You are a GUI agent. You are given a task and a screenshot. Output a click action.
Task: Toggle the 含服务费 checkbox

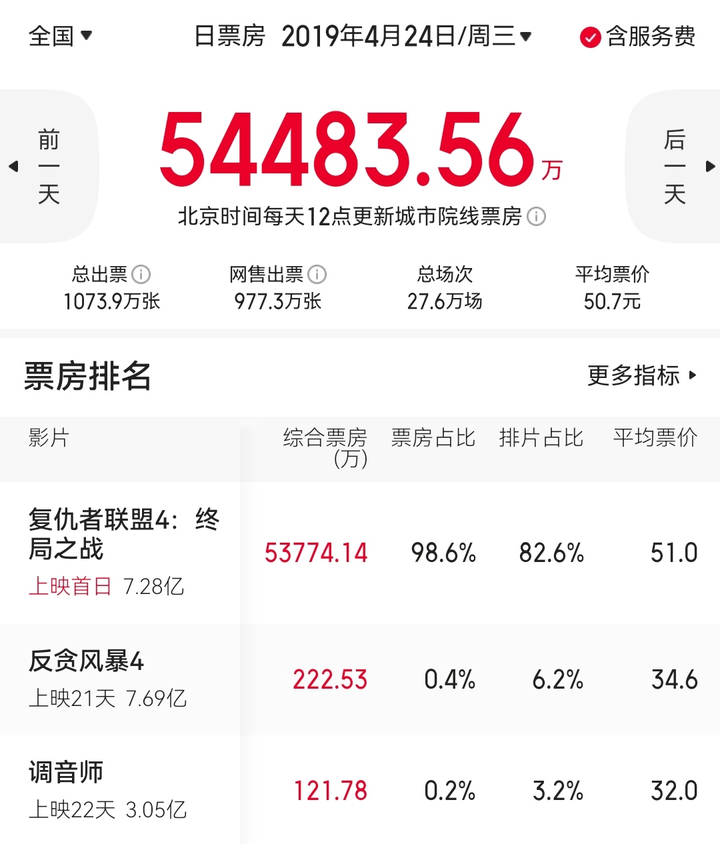pyautogui.click(x=590, y=38)
